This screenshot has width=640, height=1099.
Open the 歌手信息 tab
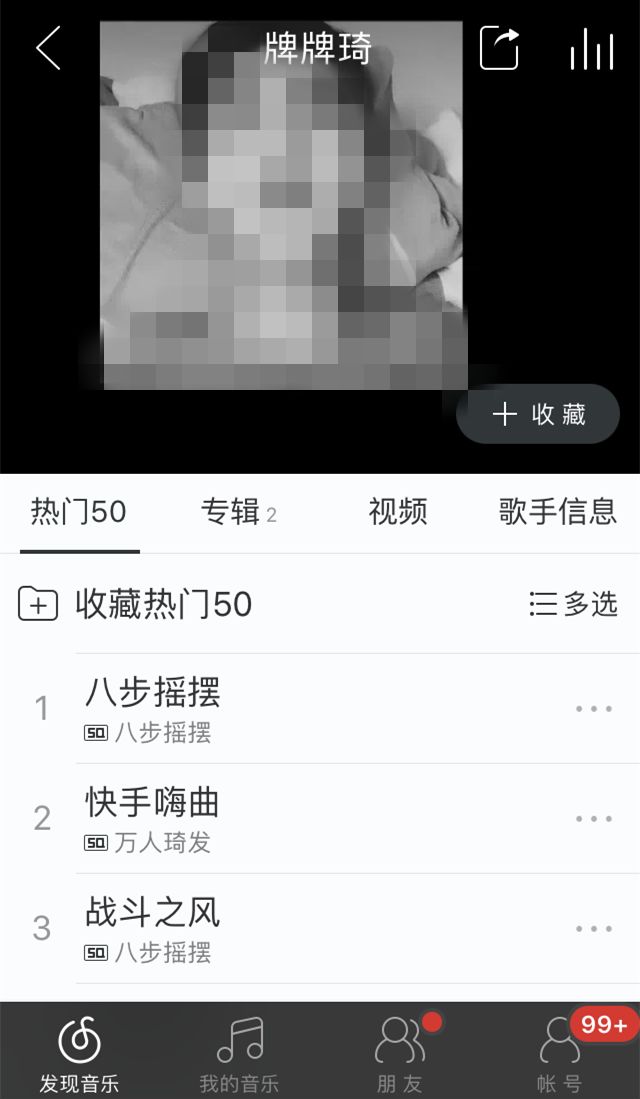558,512
